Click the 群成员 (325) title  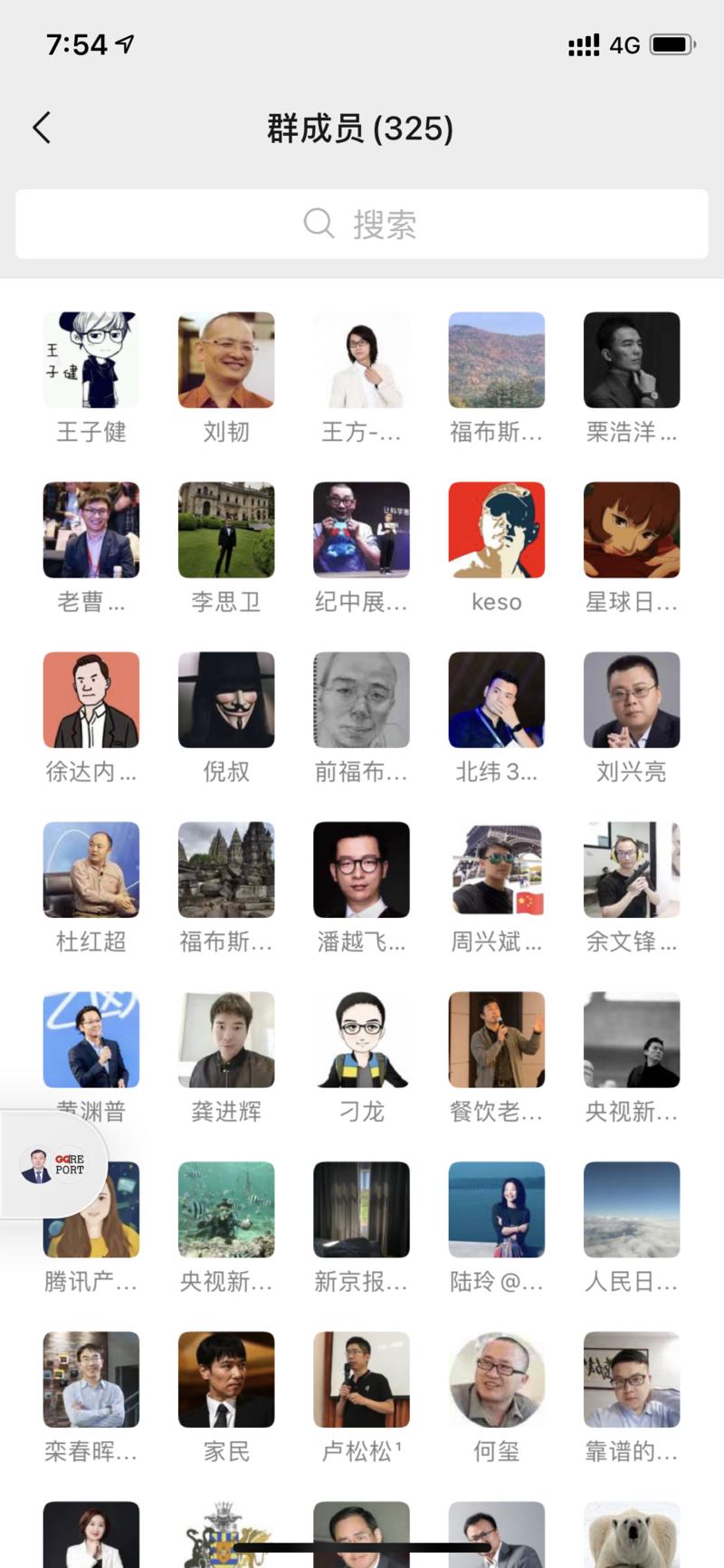click(361, 129)
